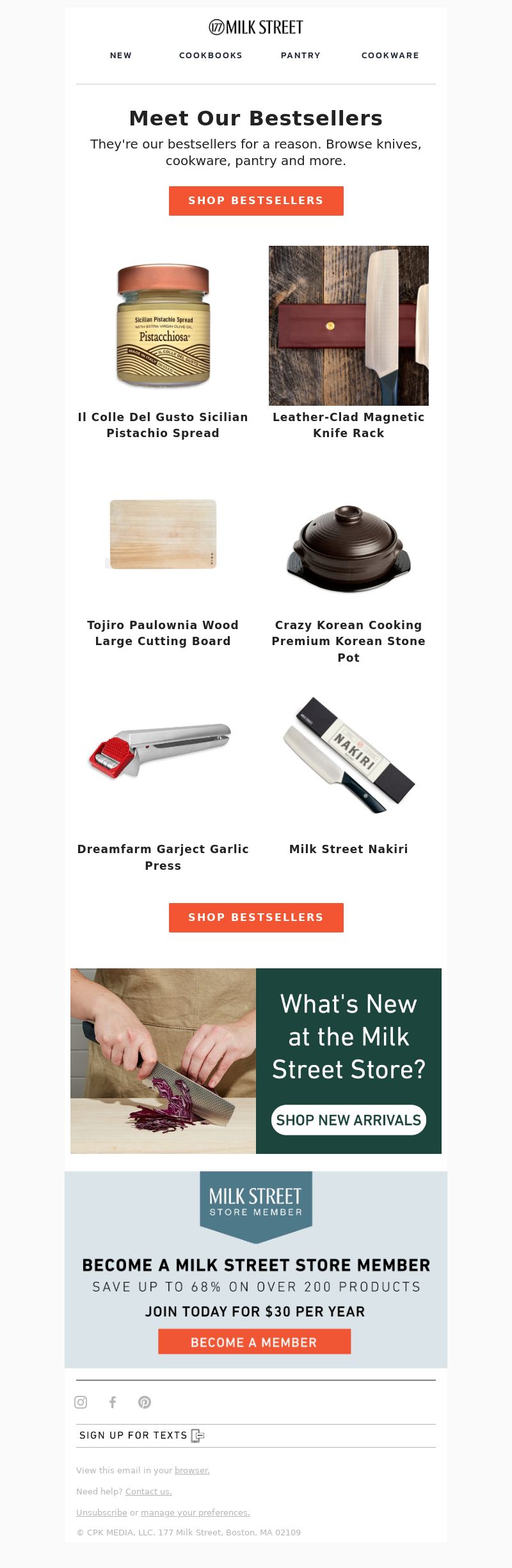The height and width of the screenshot is (1568, 512).
Task: Unsubscribe from these emails
Action: click(x=102, y=1512)
